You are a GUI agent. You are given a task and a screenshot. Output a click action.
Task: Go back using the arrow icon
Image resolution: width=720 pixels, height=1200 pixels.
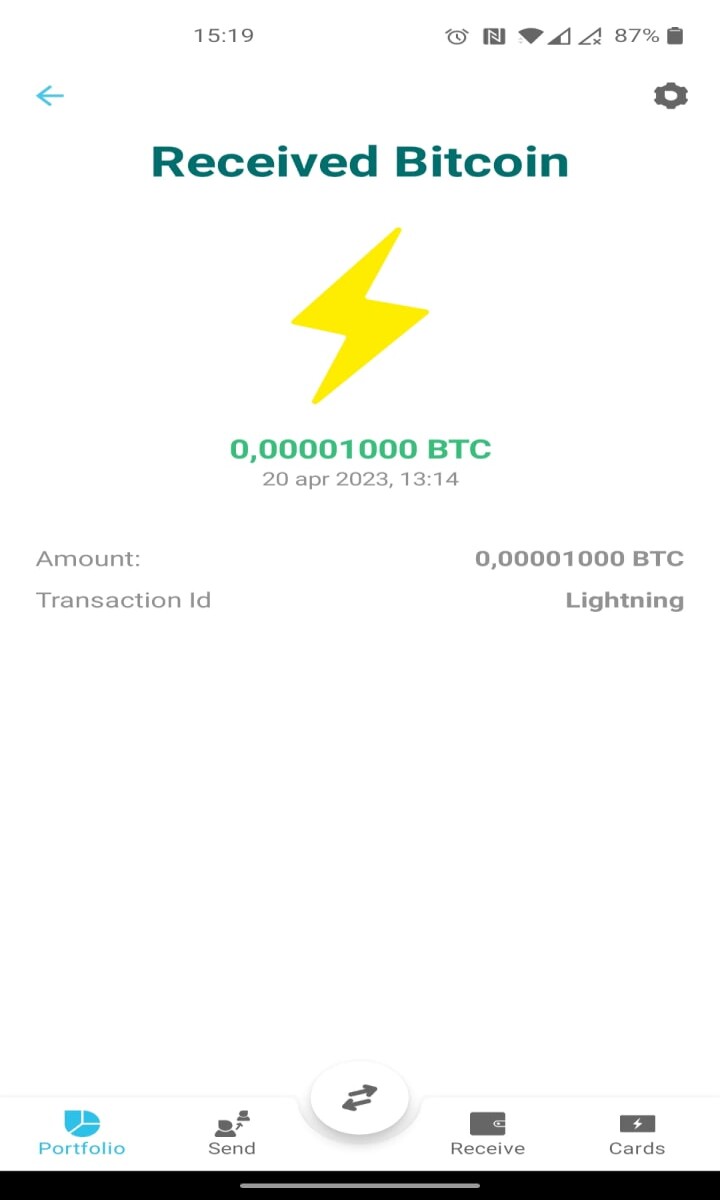(x=50, y=96)
